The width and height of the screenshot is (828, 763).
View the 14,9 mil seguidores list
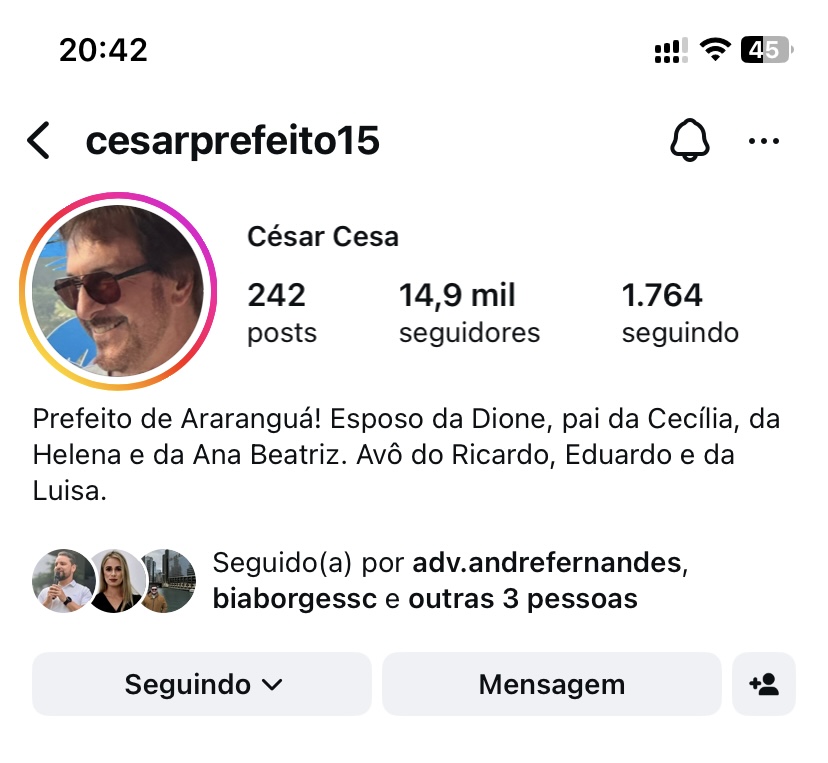point(469,312)
